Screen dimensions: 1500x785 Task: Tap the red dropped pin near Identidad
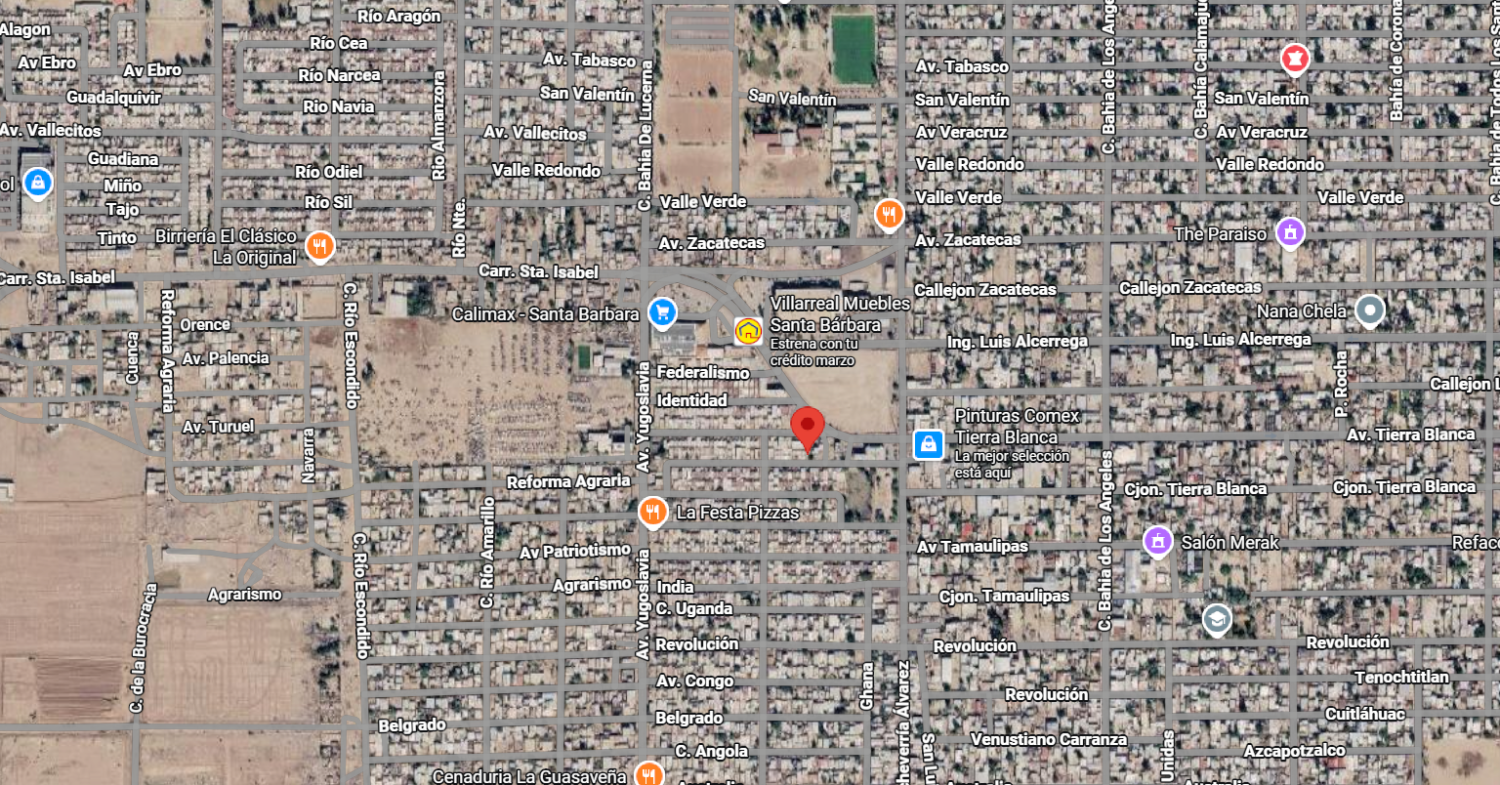click(808, 430)
